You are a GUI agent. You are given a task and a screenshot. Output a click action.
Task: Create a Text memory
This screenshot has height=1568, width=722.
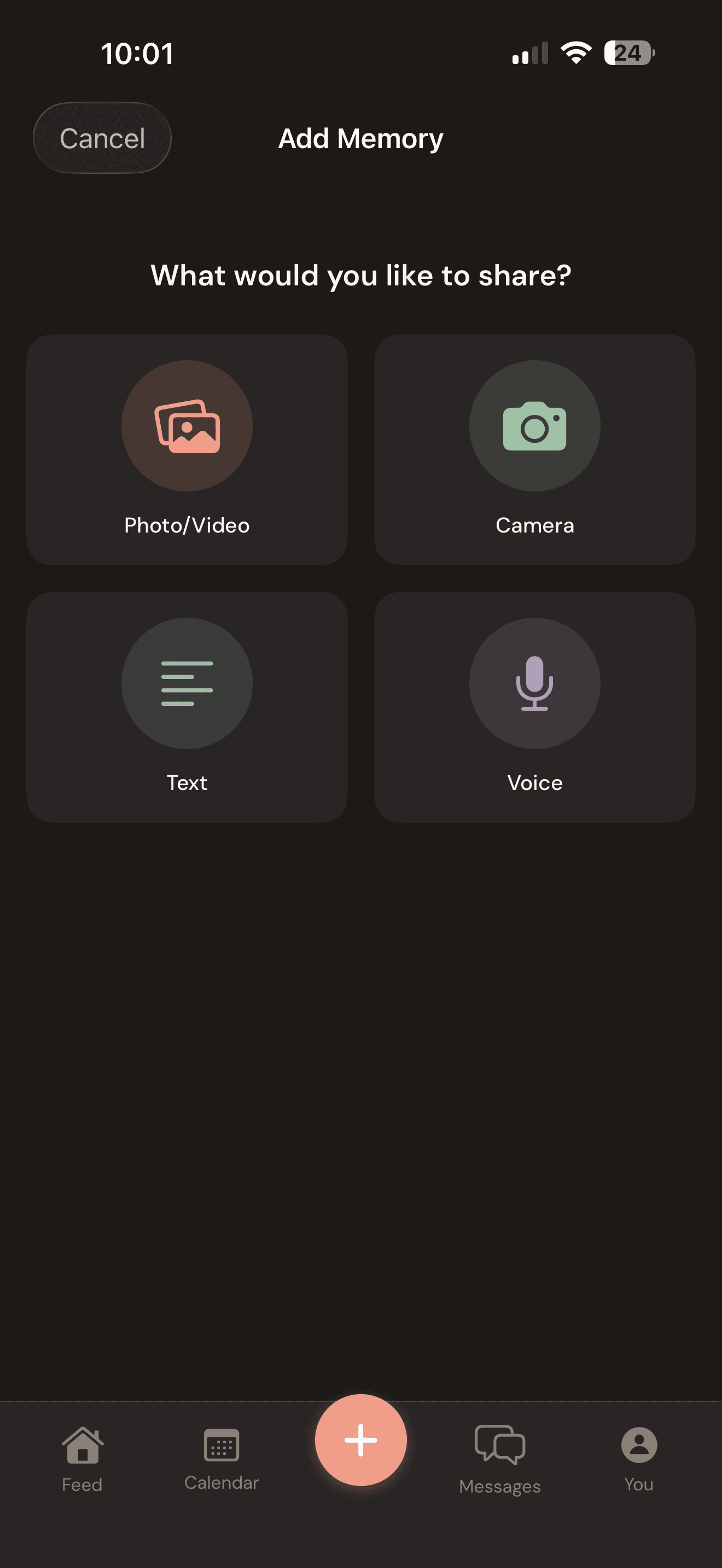click(x=187, y=707)
